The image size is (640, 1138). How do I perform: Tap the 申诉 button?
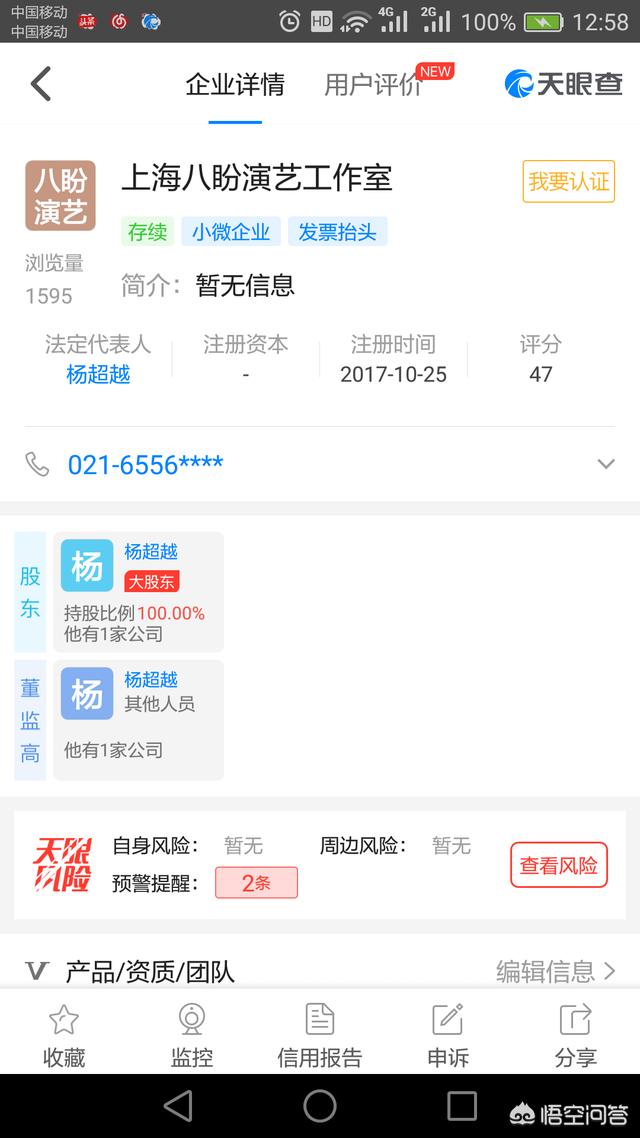coord(448,1036)
